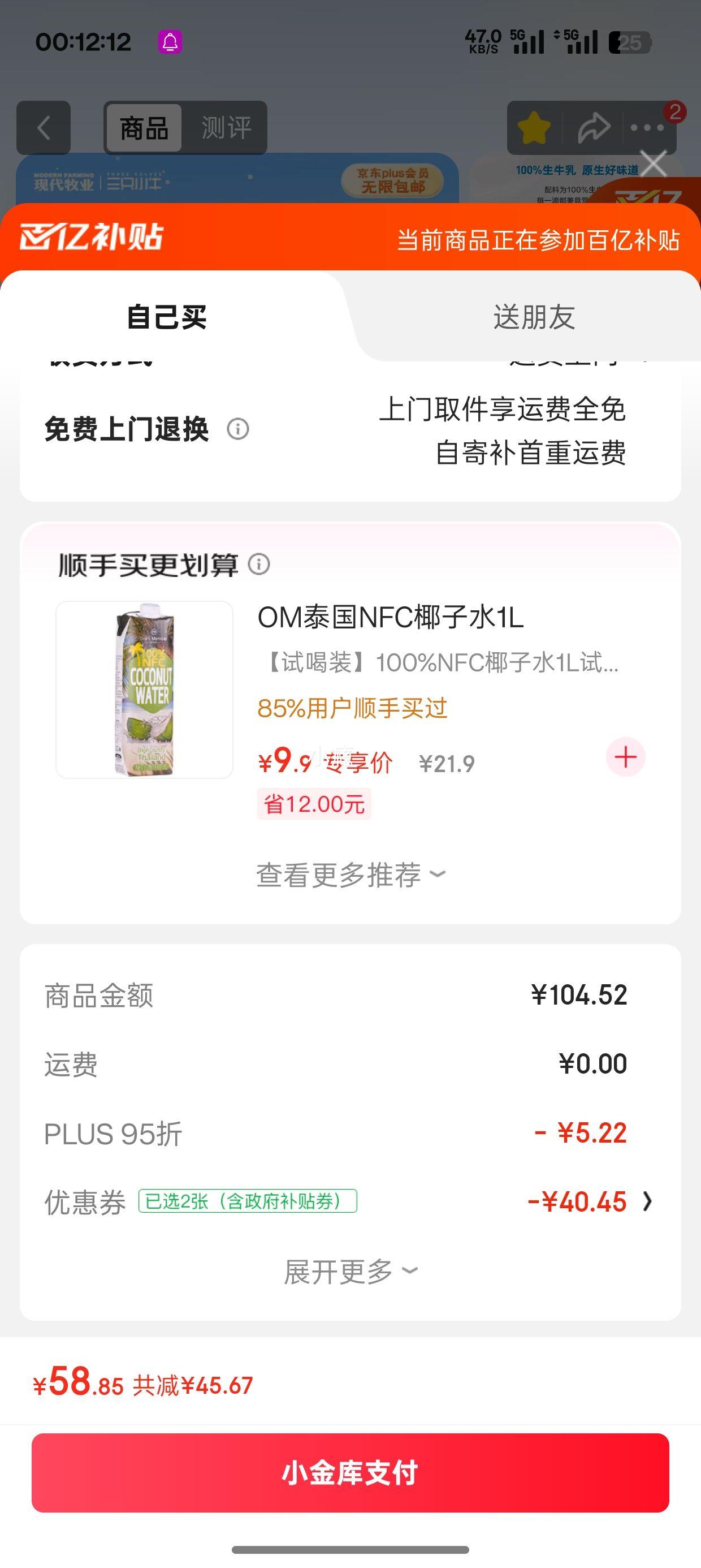Pay with 小金库支付
The width and height of the screenshot is (701, 1568).
350,1472
